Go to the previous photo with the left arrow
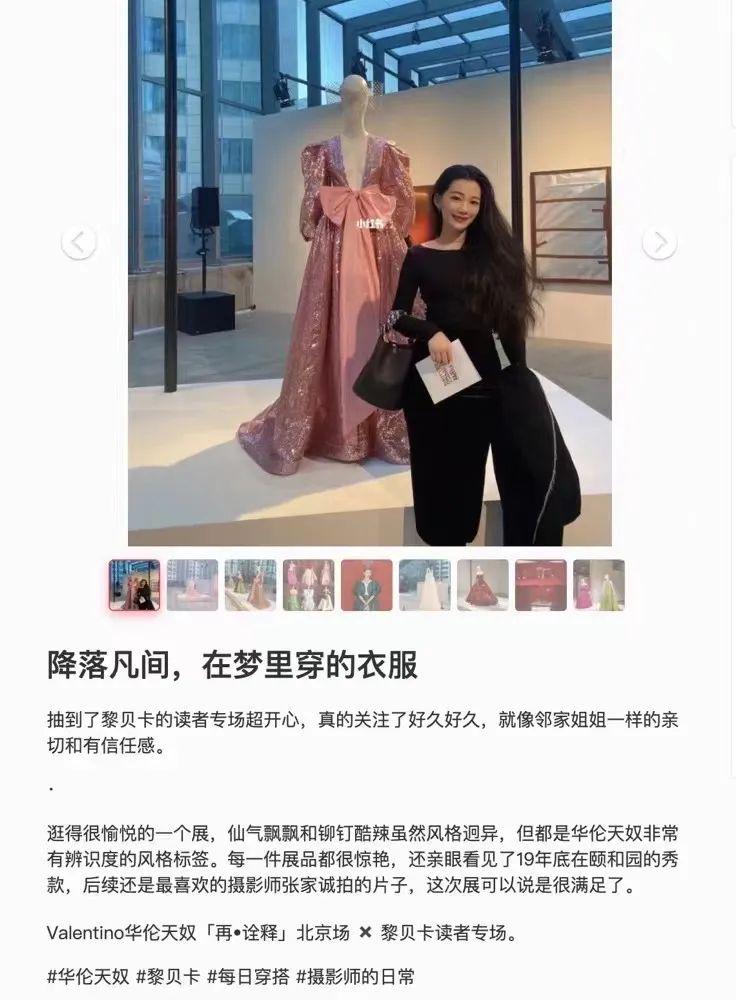Screen dimensions: 736x1000 (78, 241)
